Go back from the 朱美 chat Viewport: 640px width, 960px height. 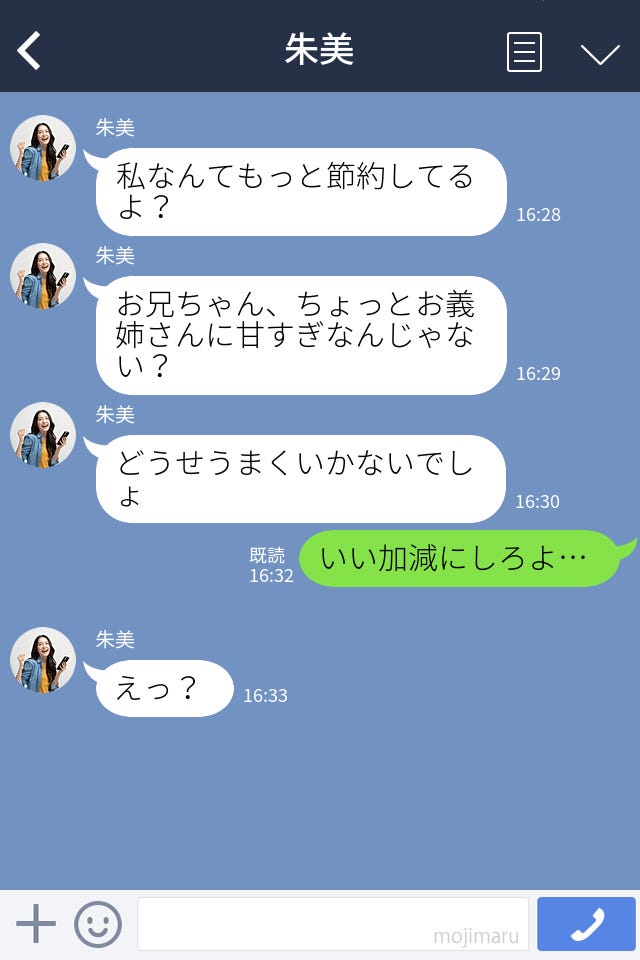click(x=29, y=50)
